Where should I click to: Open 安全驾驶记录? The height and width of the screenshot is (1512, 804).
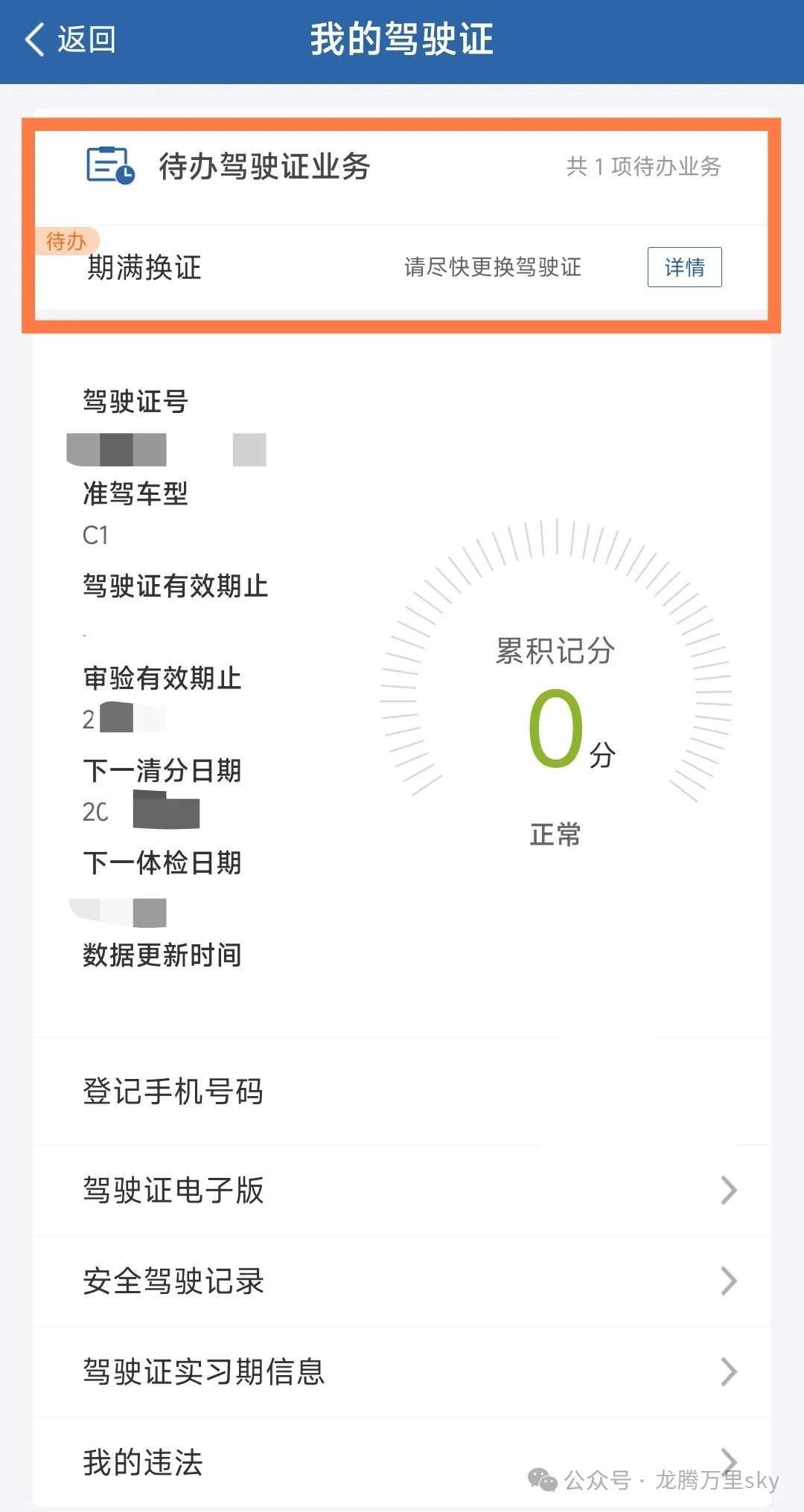point(402,1281)
